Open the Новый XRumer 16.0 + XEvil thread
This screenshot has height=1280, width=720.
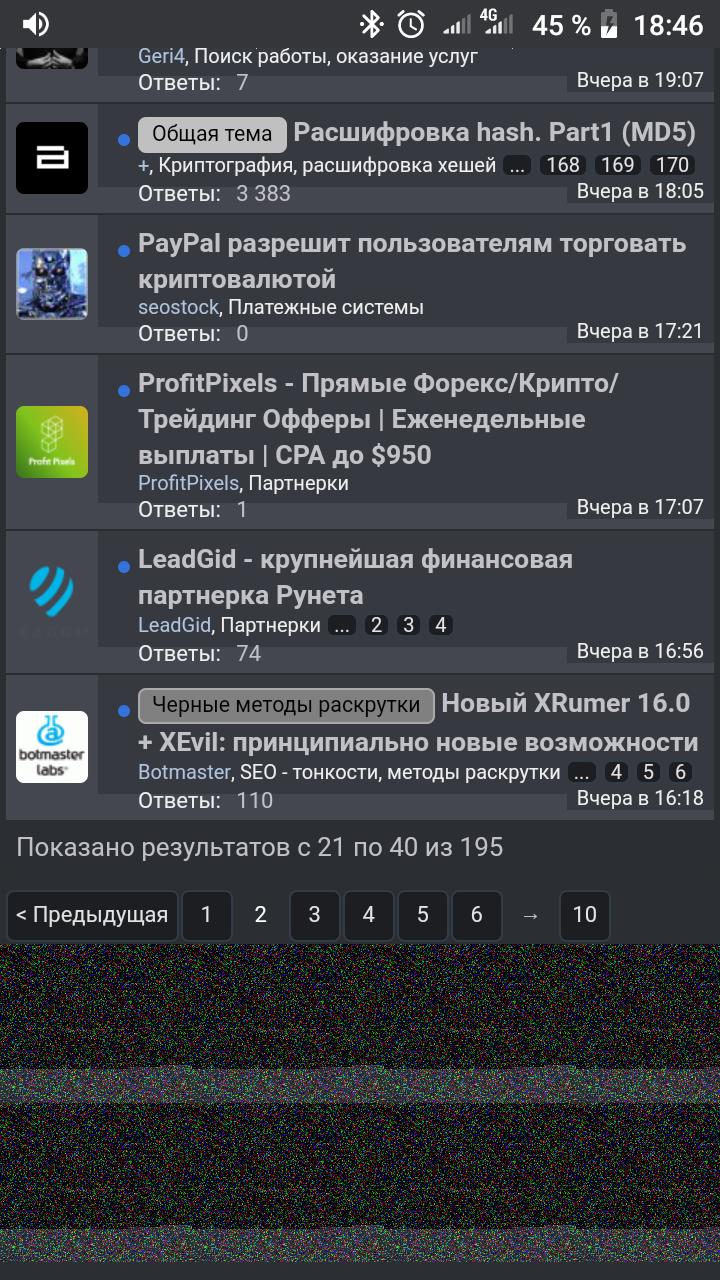pos(565,705)
